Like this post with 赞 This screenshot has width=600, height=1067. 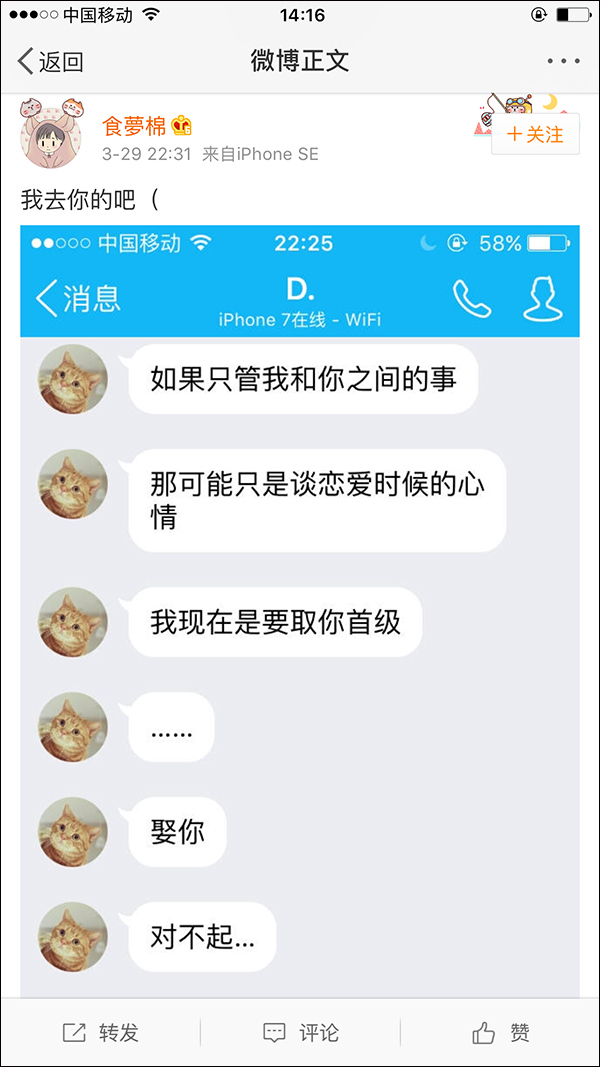click(x=500, y=1033)
